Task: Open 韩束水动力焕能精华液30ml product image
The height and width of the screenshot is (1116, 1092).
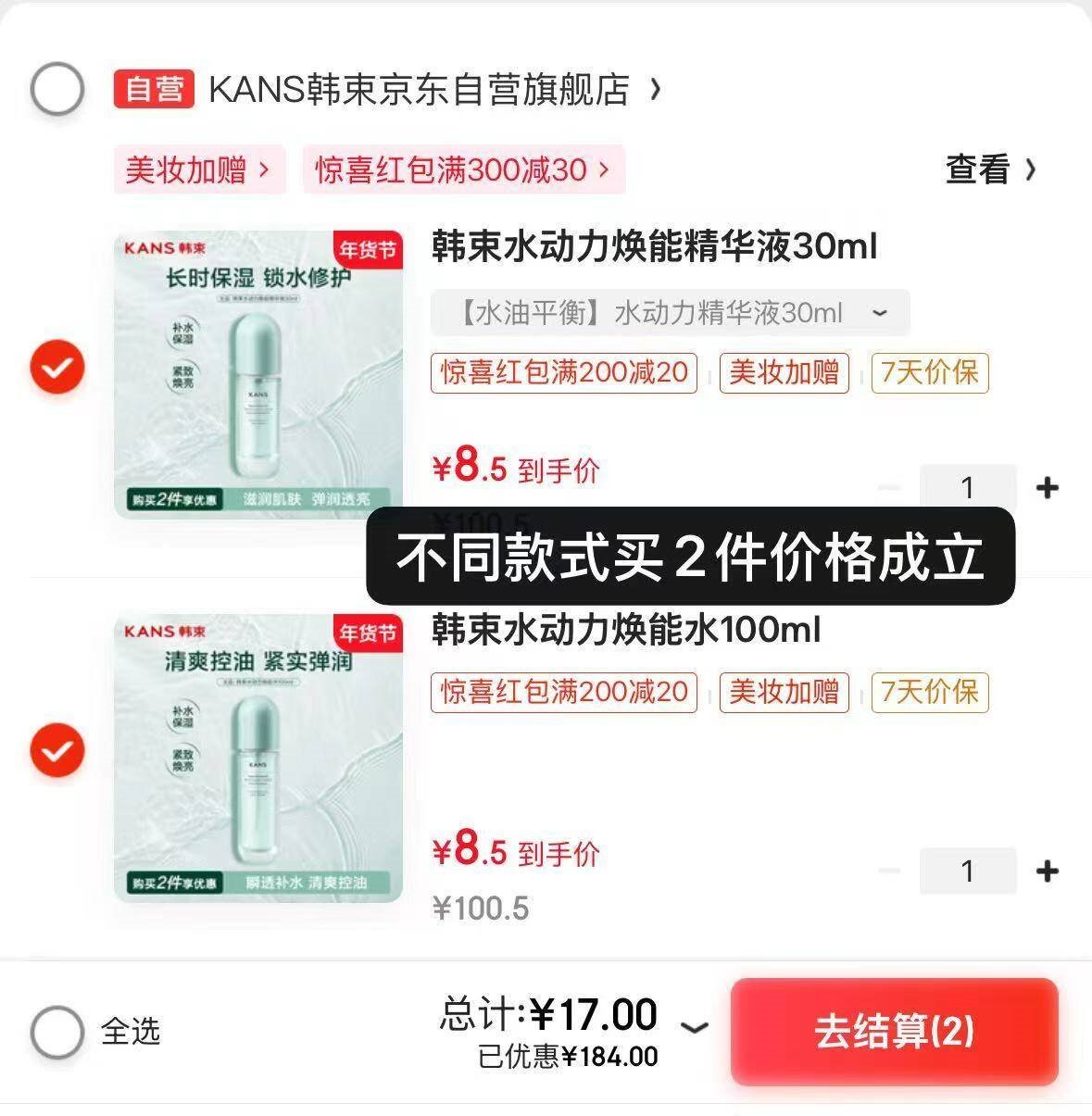Action: click(258, 374)
